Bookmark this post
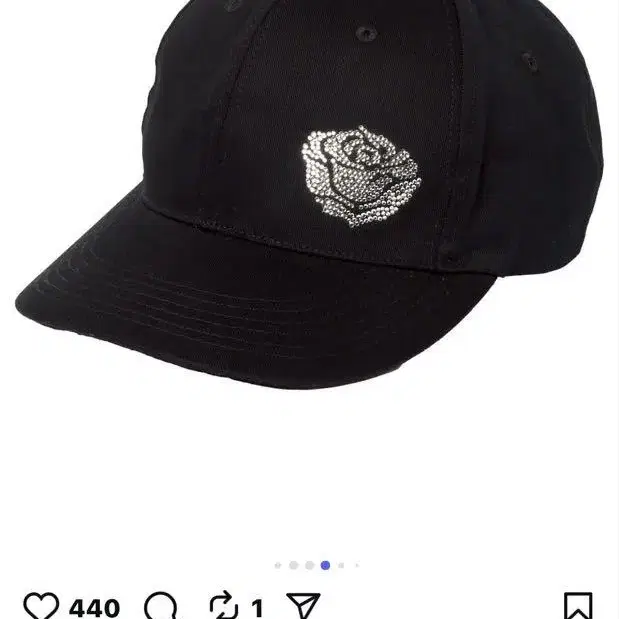Viewport: 619px width, 619px height. 578,606
